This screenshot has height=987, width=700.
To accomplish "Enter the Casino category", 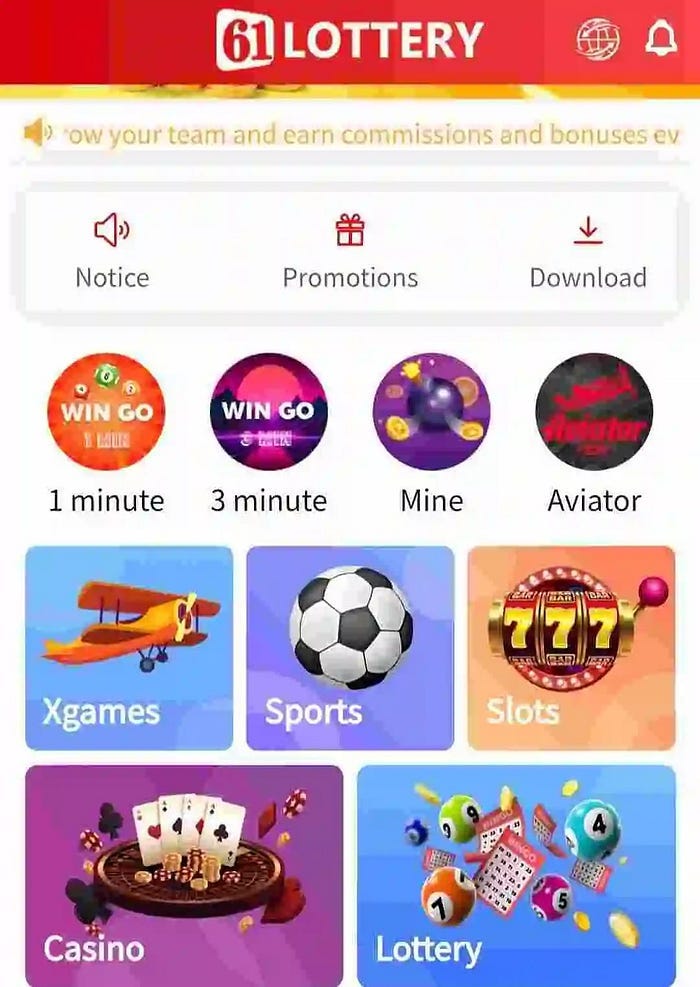I will coord(184,874).
